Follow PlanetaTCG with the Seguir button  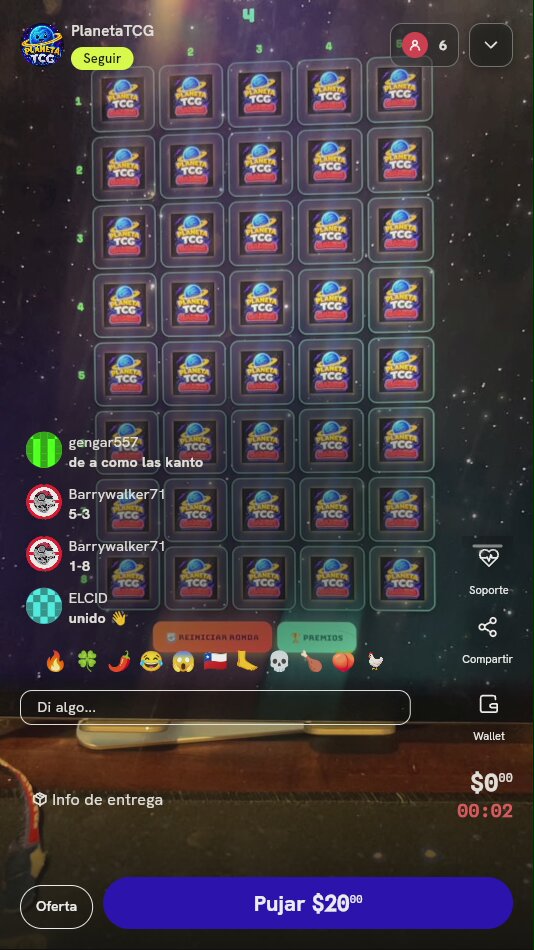(x=102, y=59)
